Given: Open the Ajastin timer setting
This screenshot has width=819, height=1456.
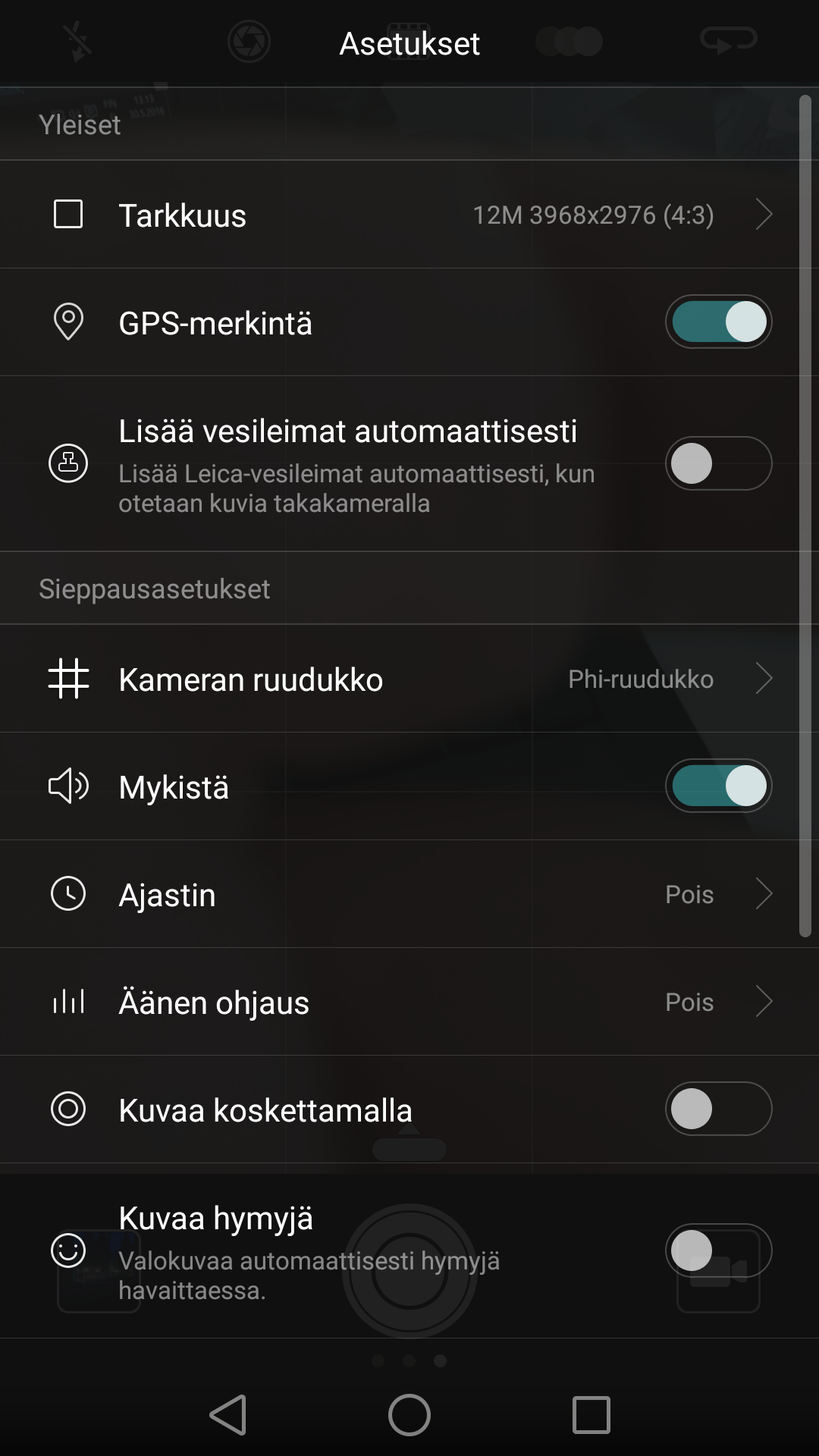Looking at the screenshot, I should [x=409, y=894].
